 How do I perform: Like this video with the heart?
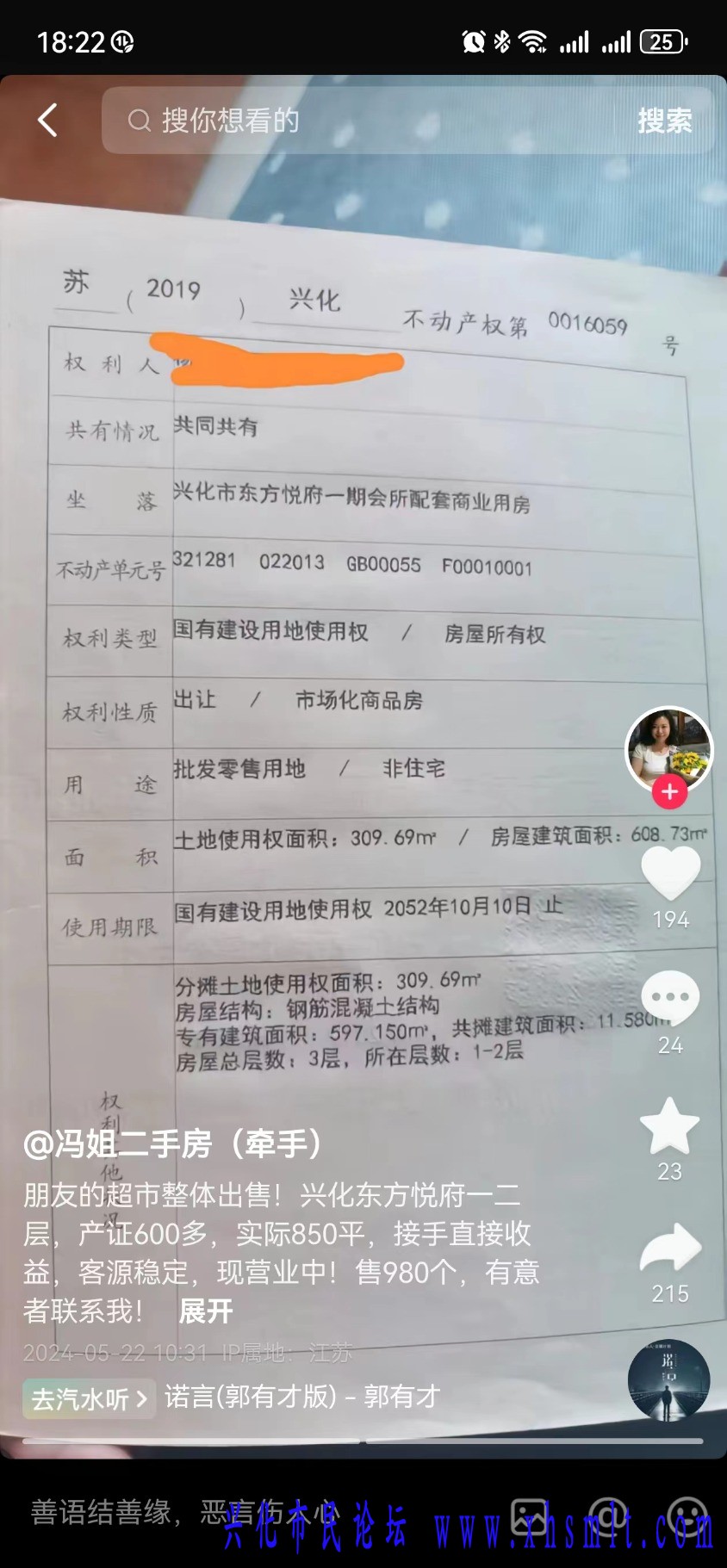click(670, 872)
